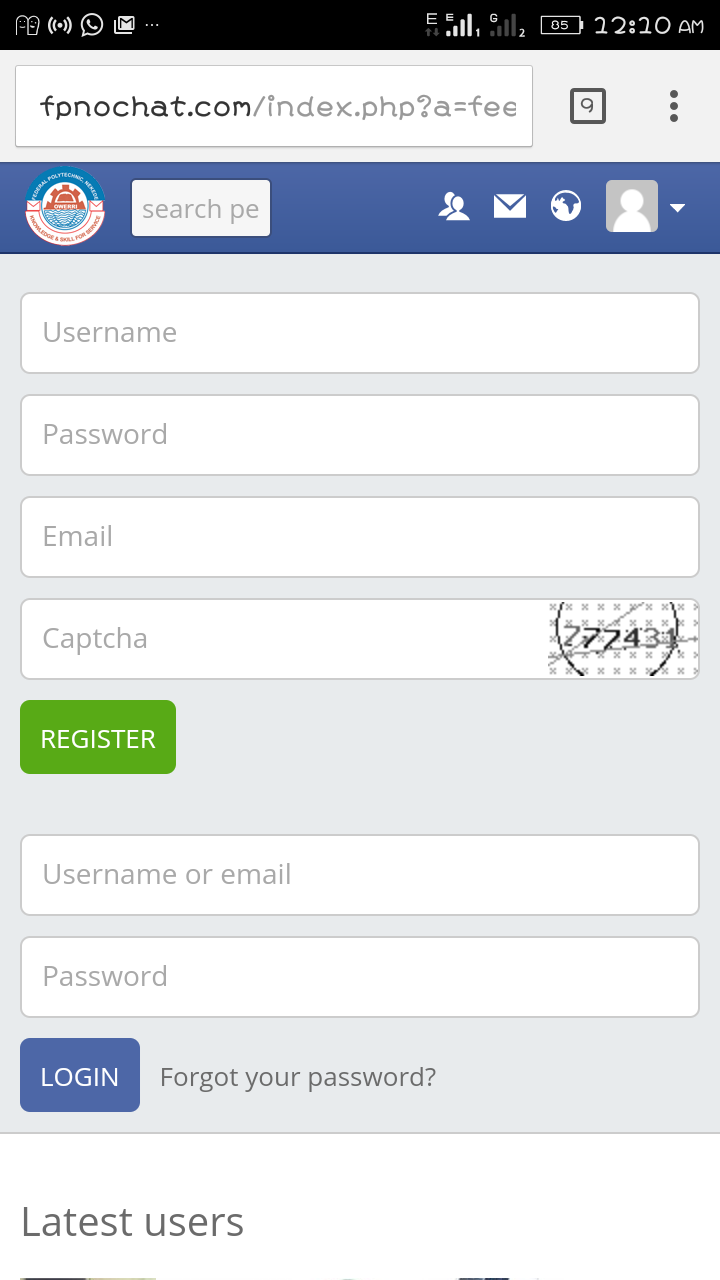Select the Username registration field

pyautogui.click(x=360, y=332)
